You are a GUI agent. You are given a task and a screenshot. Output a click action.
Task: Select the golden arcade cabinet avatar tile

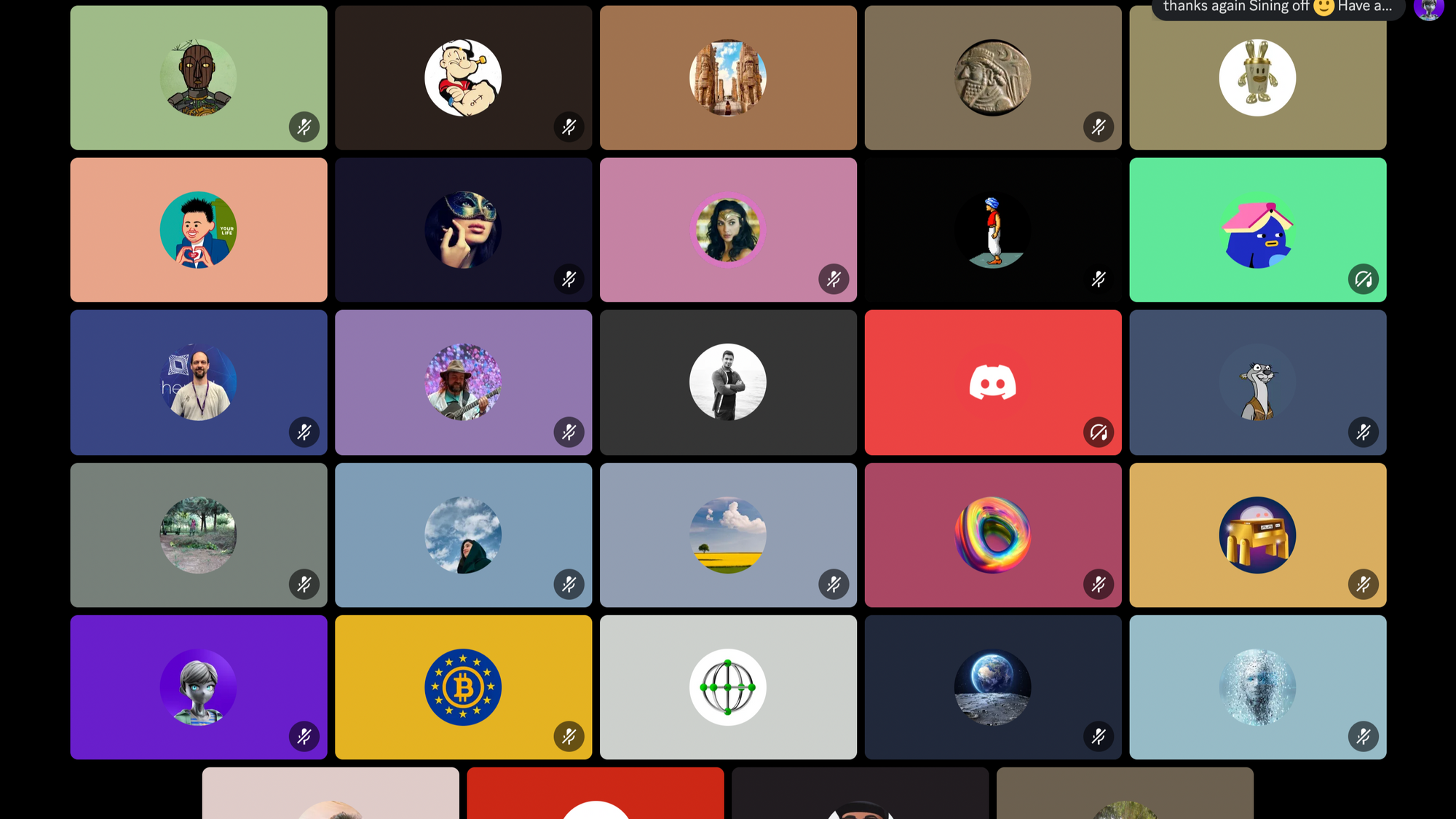pos(1257,535)
